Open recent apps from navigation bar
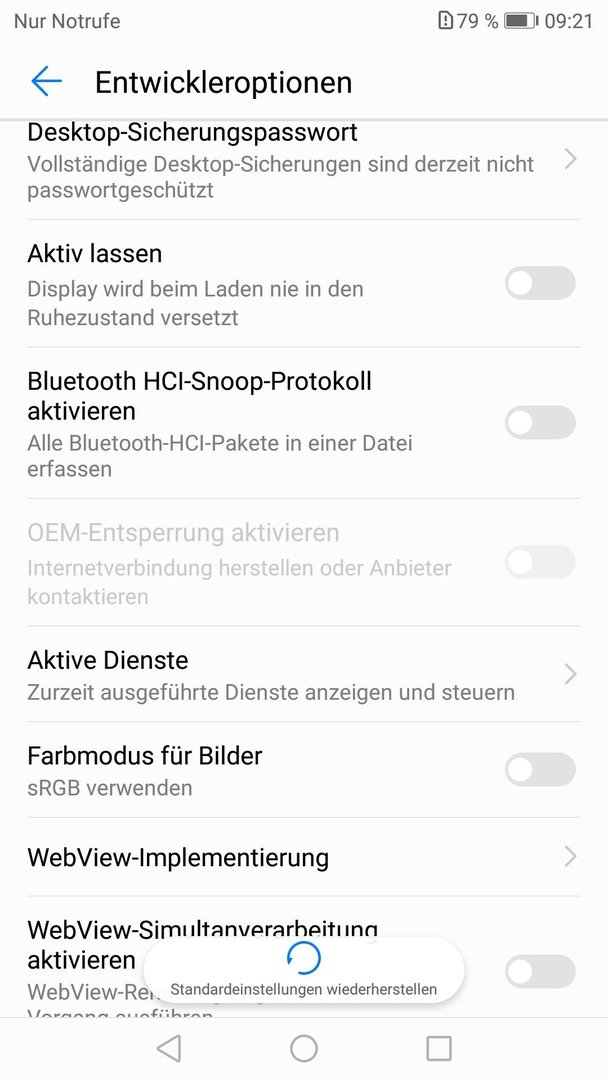The image size is (608, 1080). click(x=439, y=1048)
